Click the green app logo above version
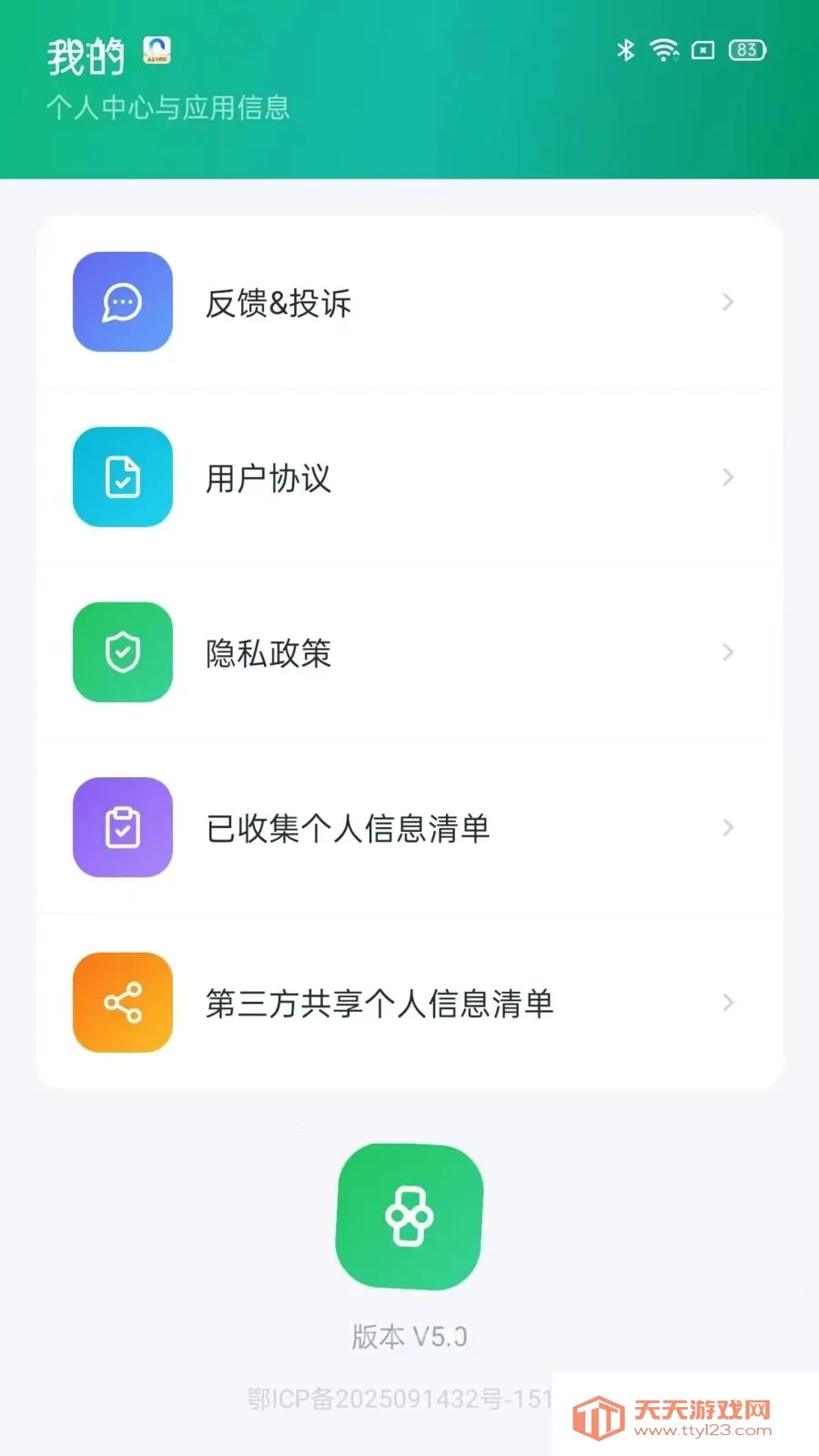This screenshot has height=1456, width=819. 408,1217
